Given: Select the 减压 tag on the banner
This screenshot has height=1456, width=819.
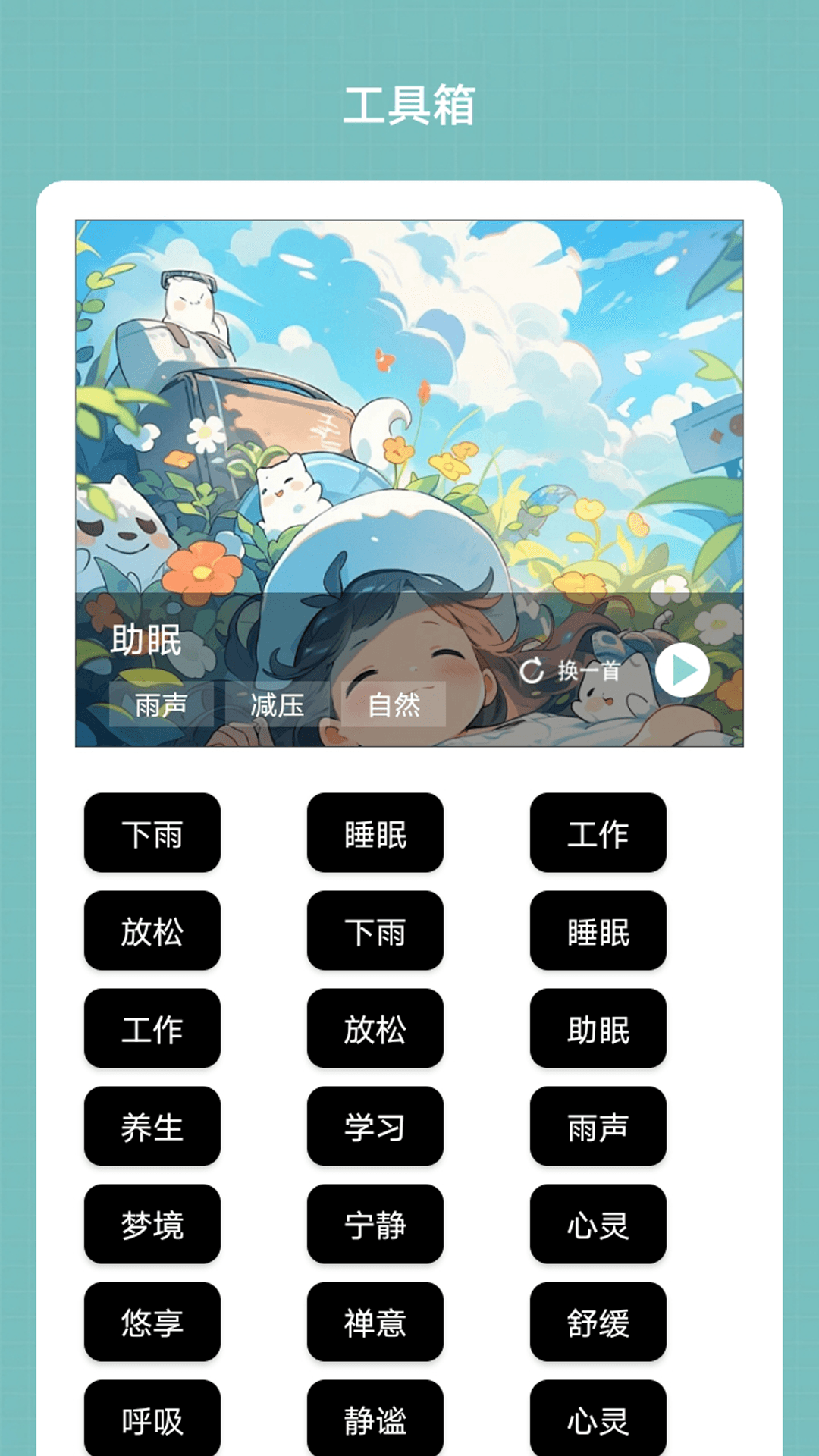Looking at the screenshot, I should [x=278, y=705].
